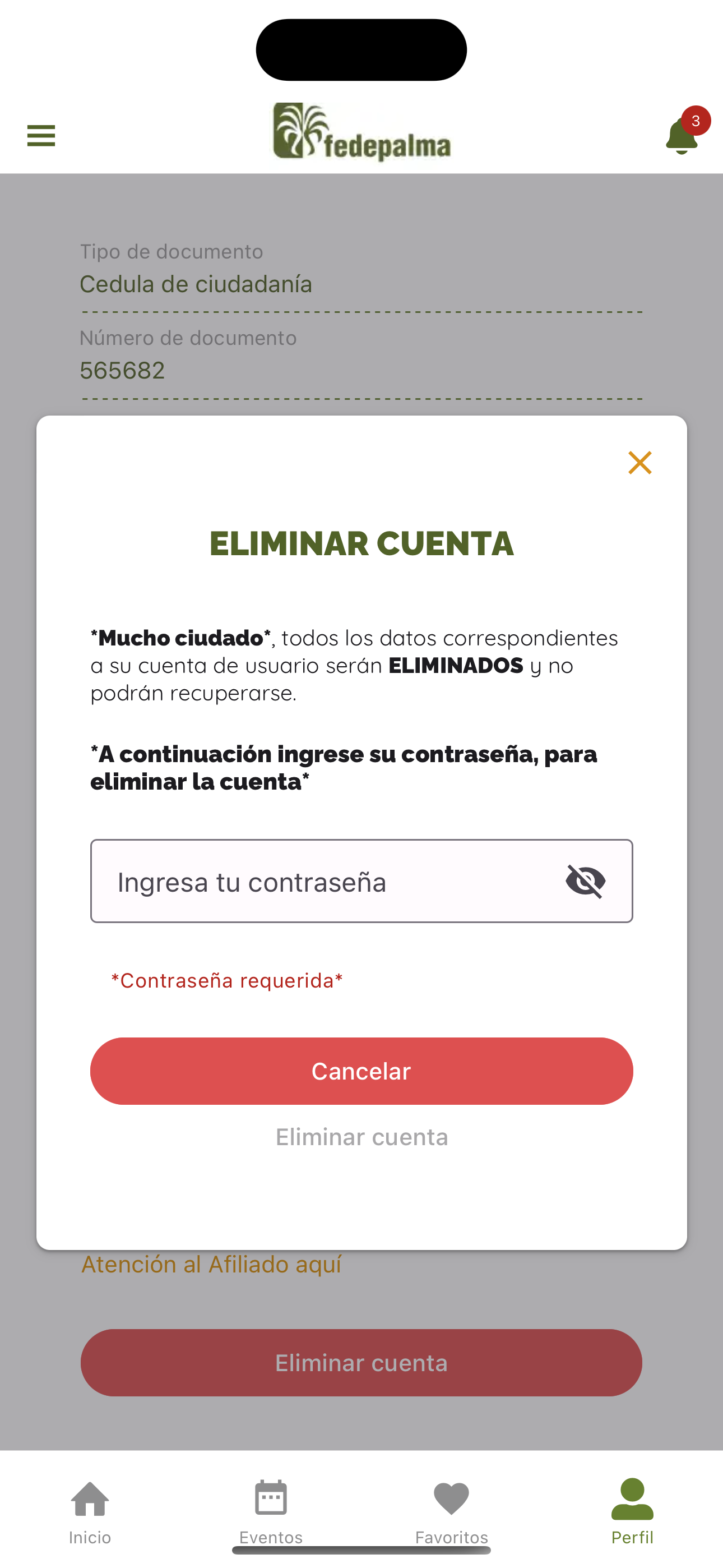Close the Eliminar Cuenta dialog
This screenshot has height=1568, width=723.
(639, 463)
